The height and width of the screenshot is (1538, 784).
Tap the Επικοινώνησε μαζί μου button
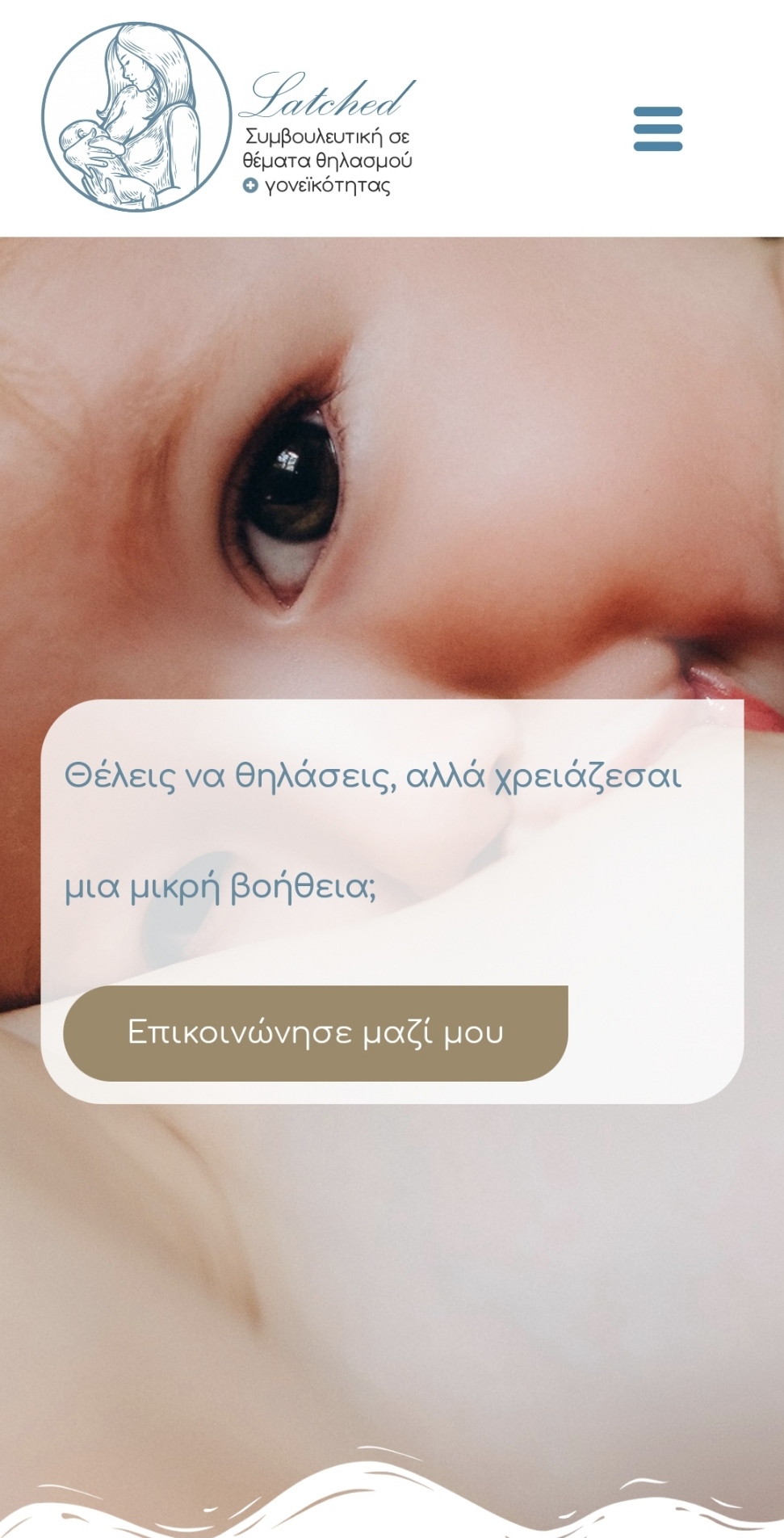point(316,1033)
